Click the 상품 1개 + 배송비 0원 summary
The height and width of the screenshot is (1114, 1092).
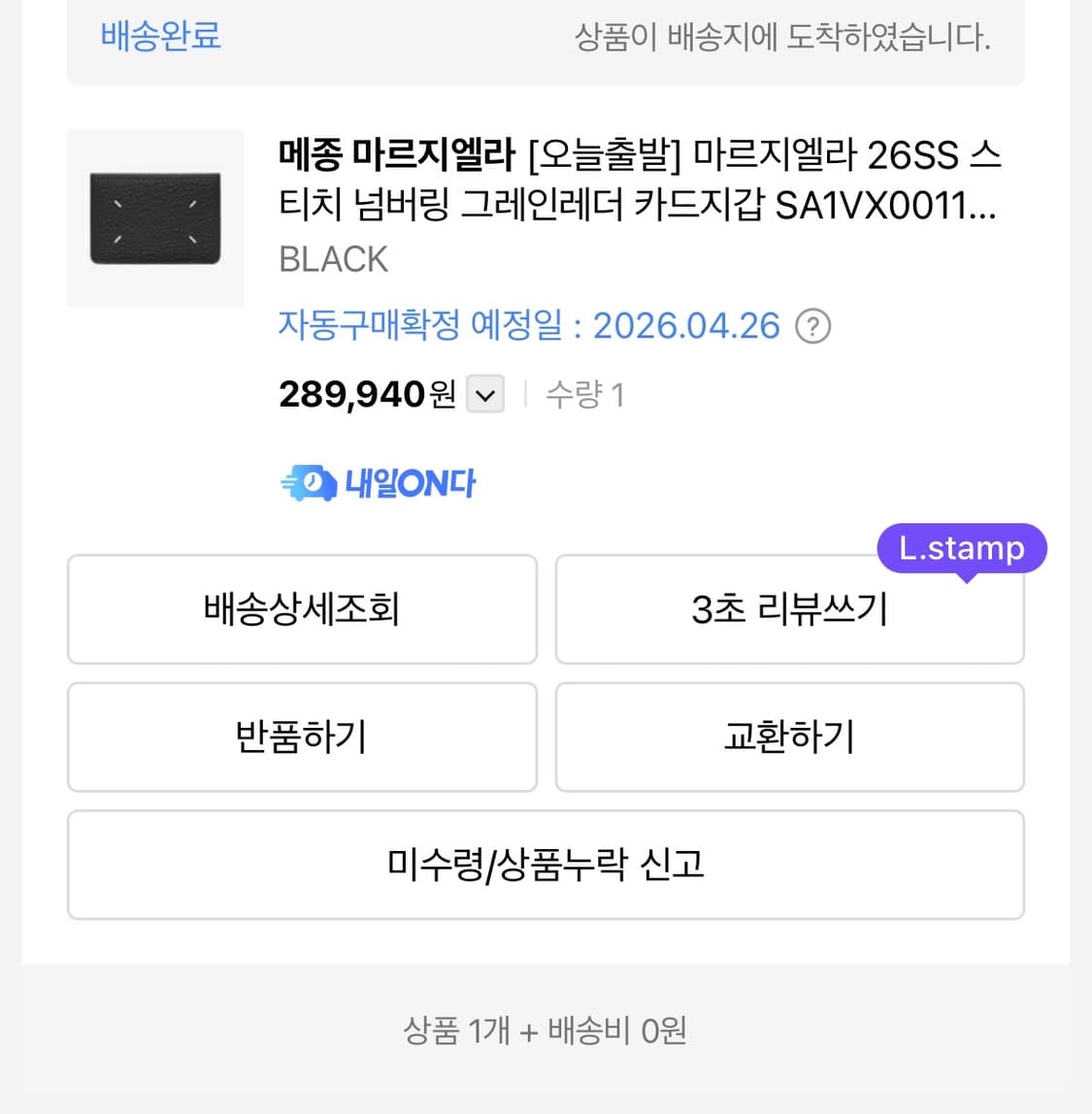(546, 1032)
